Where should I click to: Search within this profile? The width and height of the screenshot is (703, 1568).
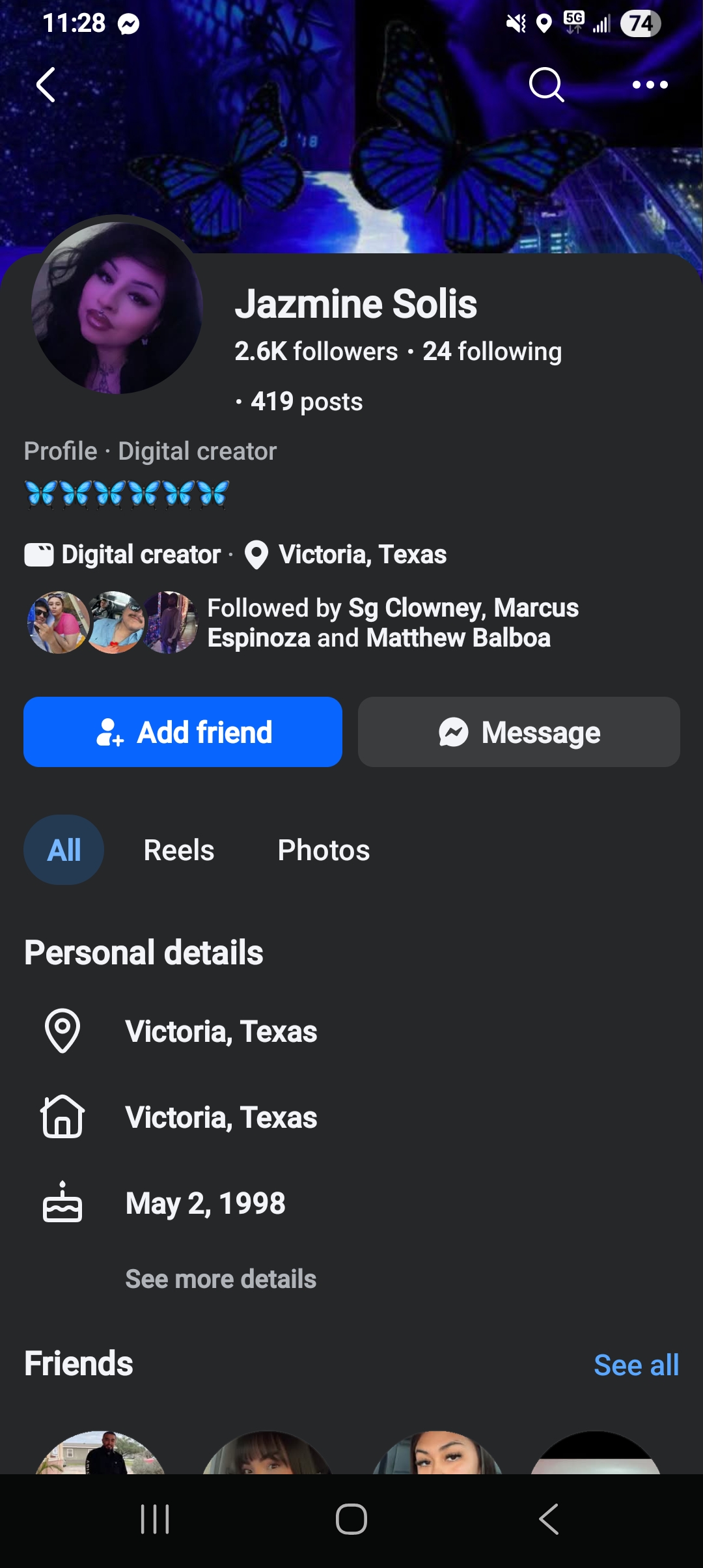545,85
